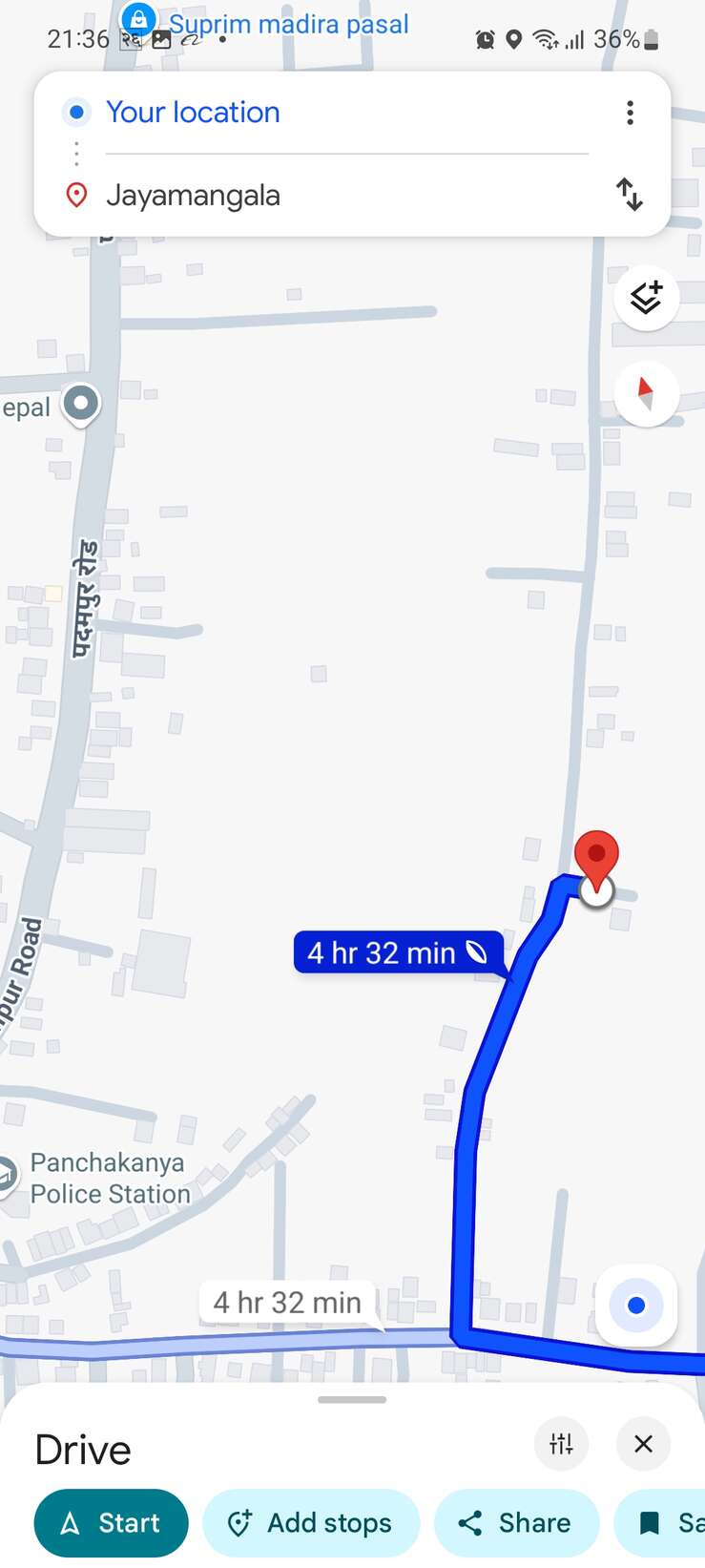
Task: Open route options sliders icon
Action: [x=562, y=1444]
